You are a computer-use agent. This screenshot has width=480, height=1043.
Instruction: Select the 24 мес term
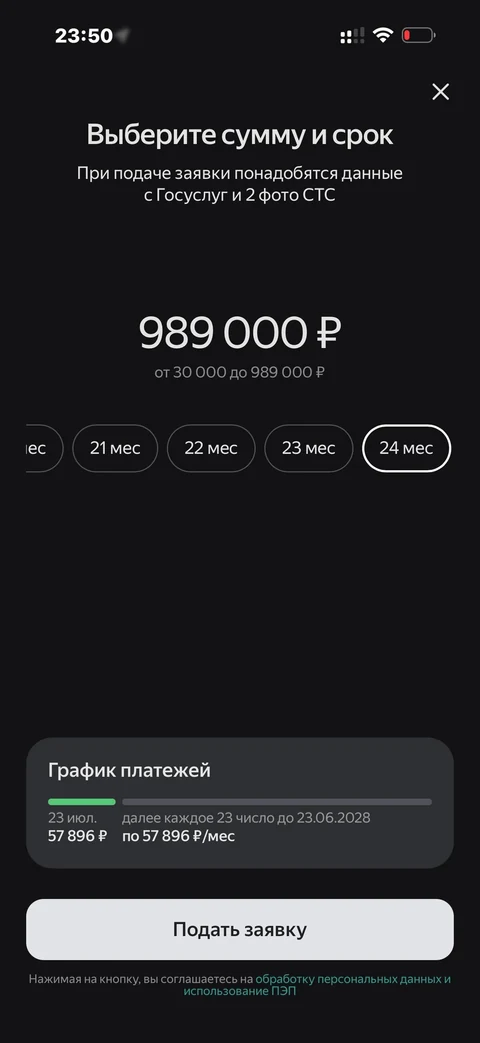coord(406,448)
